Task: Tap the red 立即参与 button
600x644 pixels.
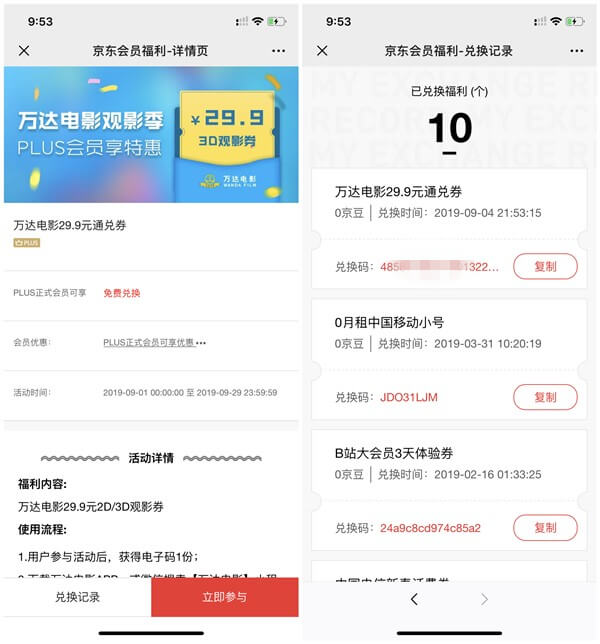Action: click(x=224, y=597)
